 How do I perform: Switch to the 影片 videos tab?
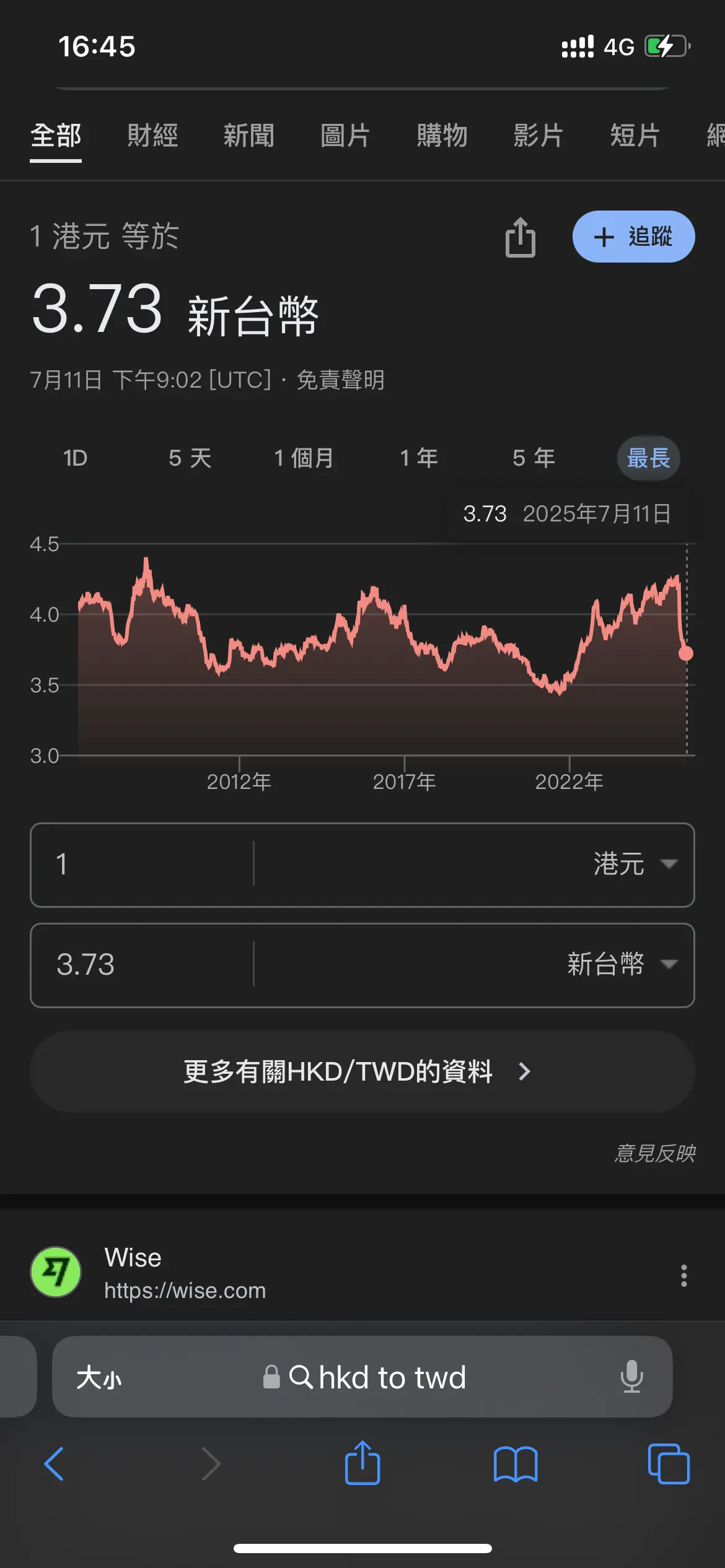tap(538, 136)
